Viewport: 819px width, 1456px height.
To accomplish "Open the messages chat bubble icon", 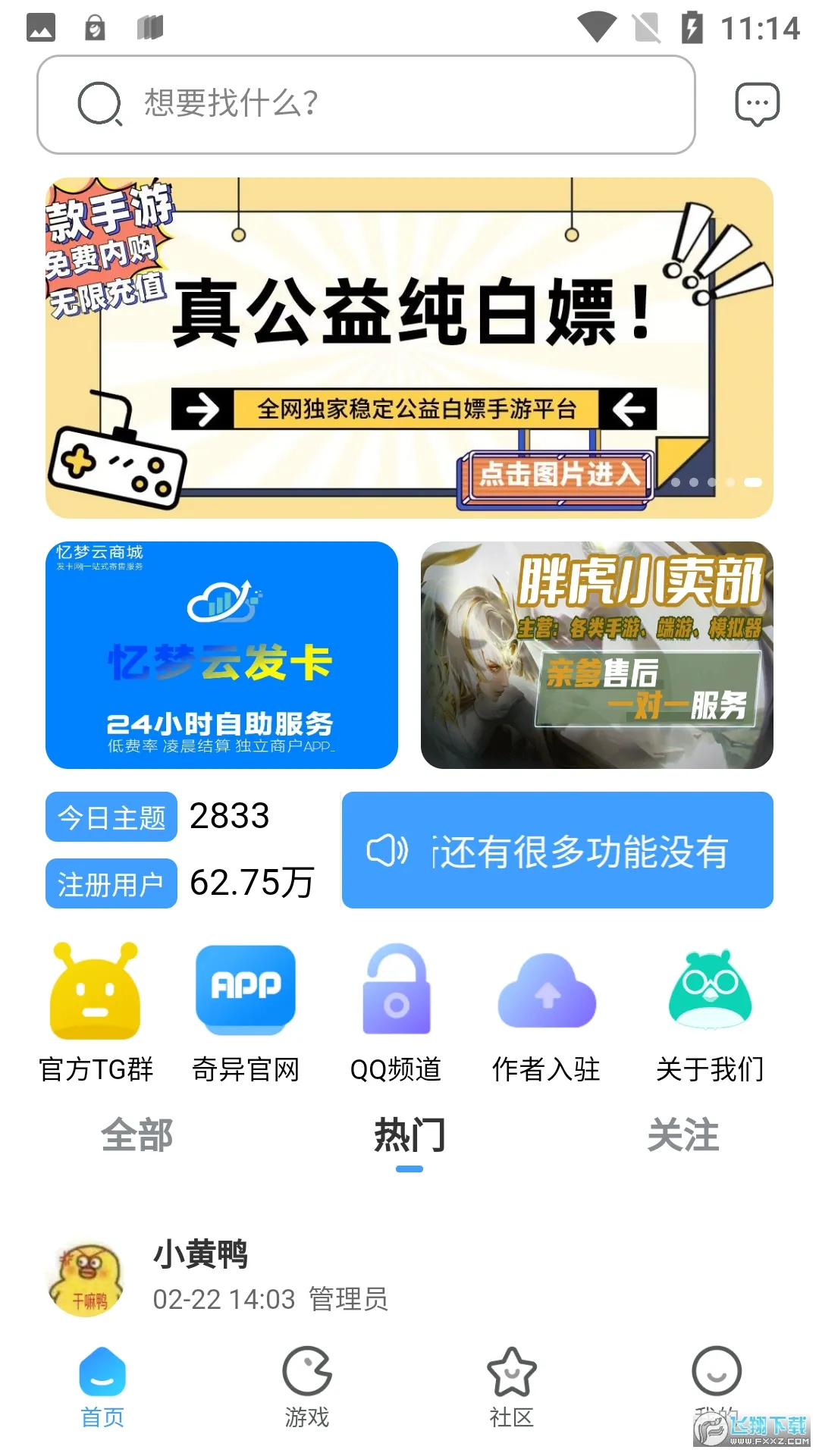I will 757,105.
